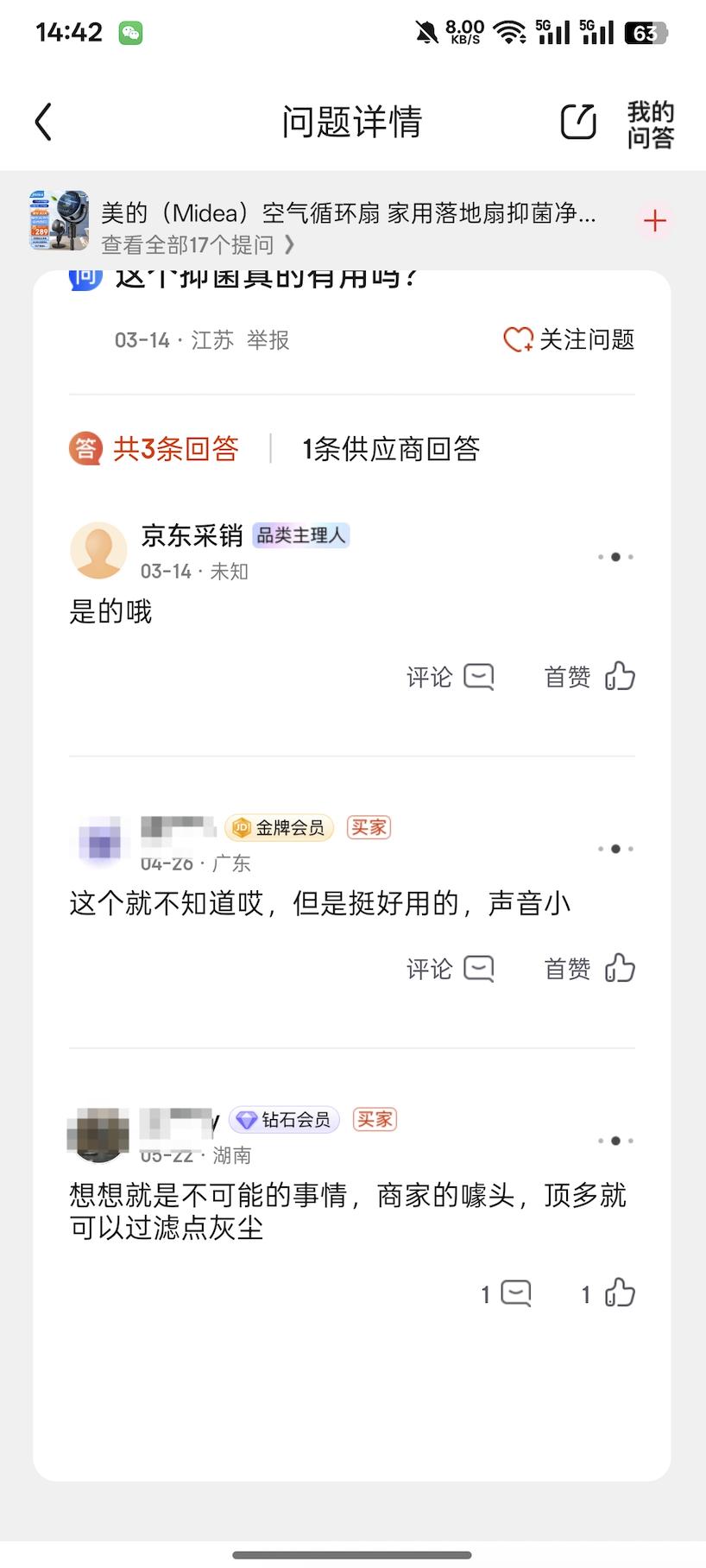Comment on the 声音小 answer
Viewport: 706px width, 1568px height.
pos(451,969)
